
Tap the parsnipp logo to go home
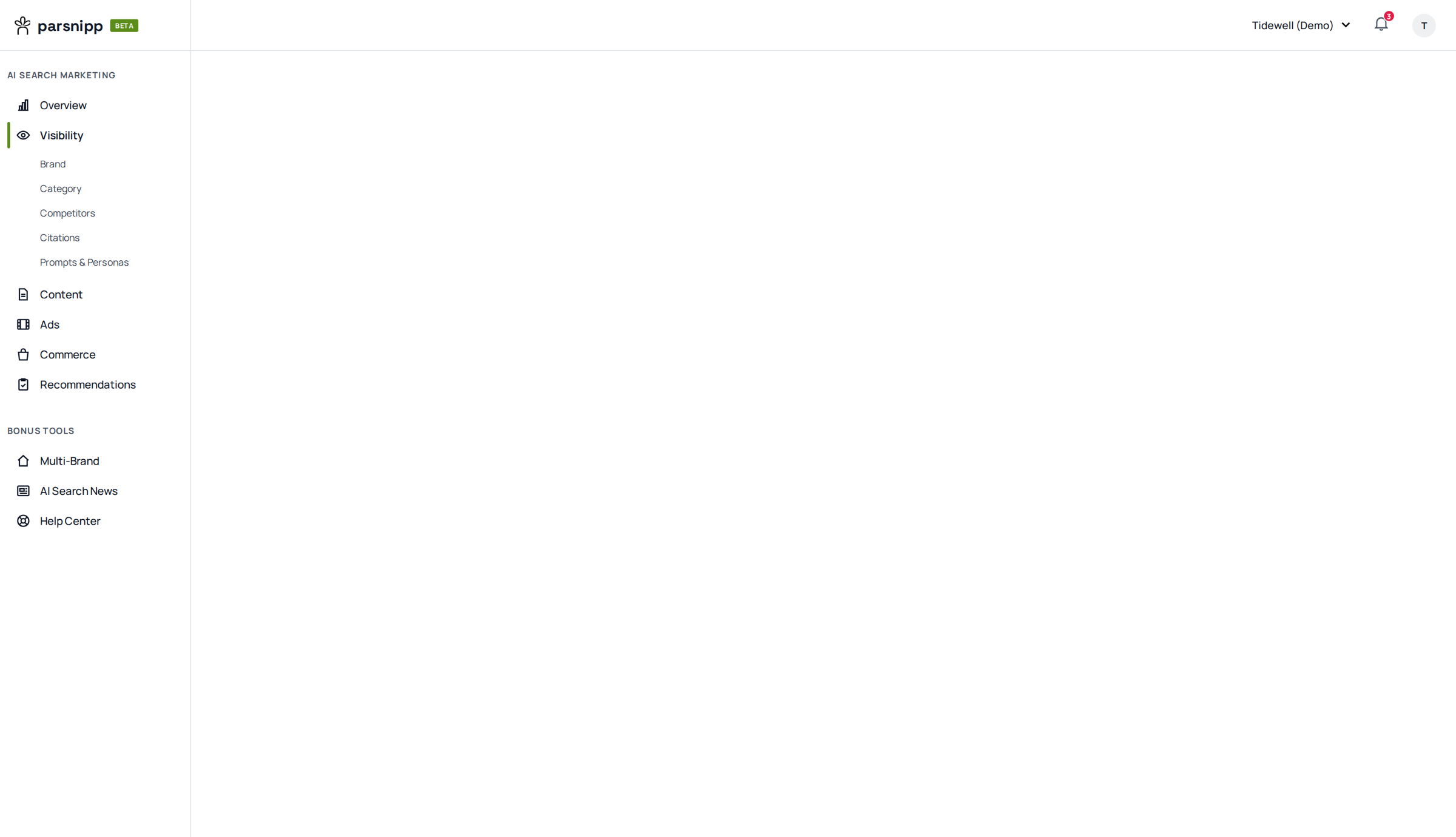point(59,25)
